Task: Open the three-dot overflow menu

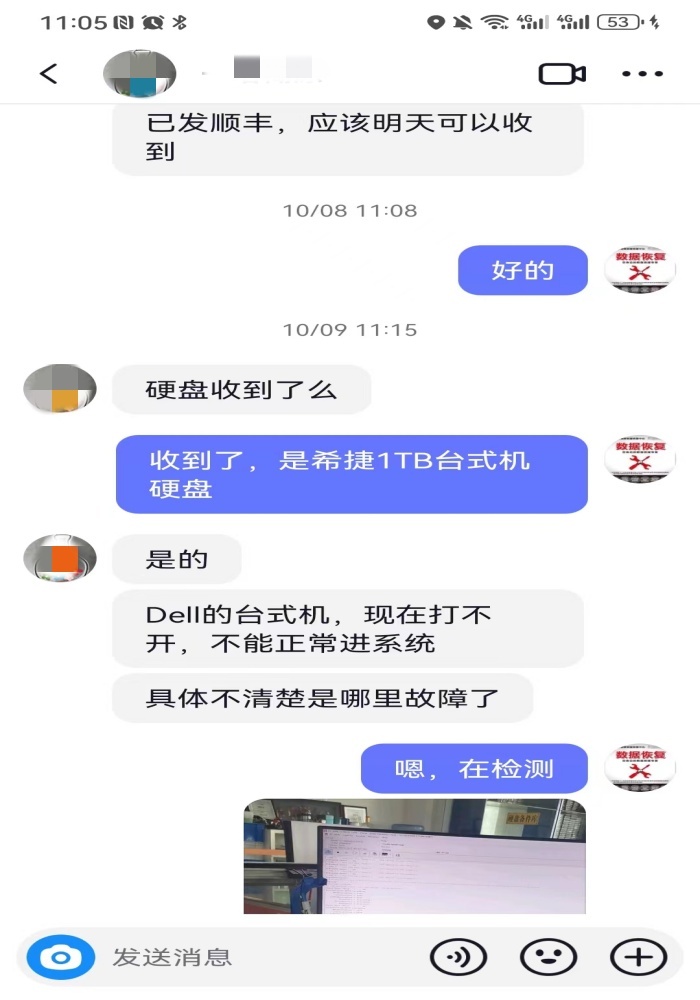Action: 642,74
